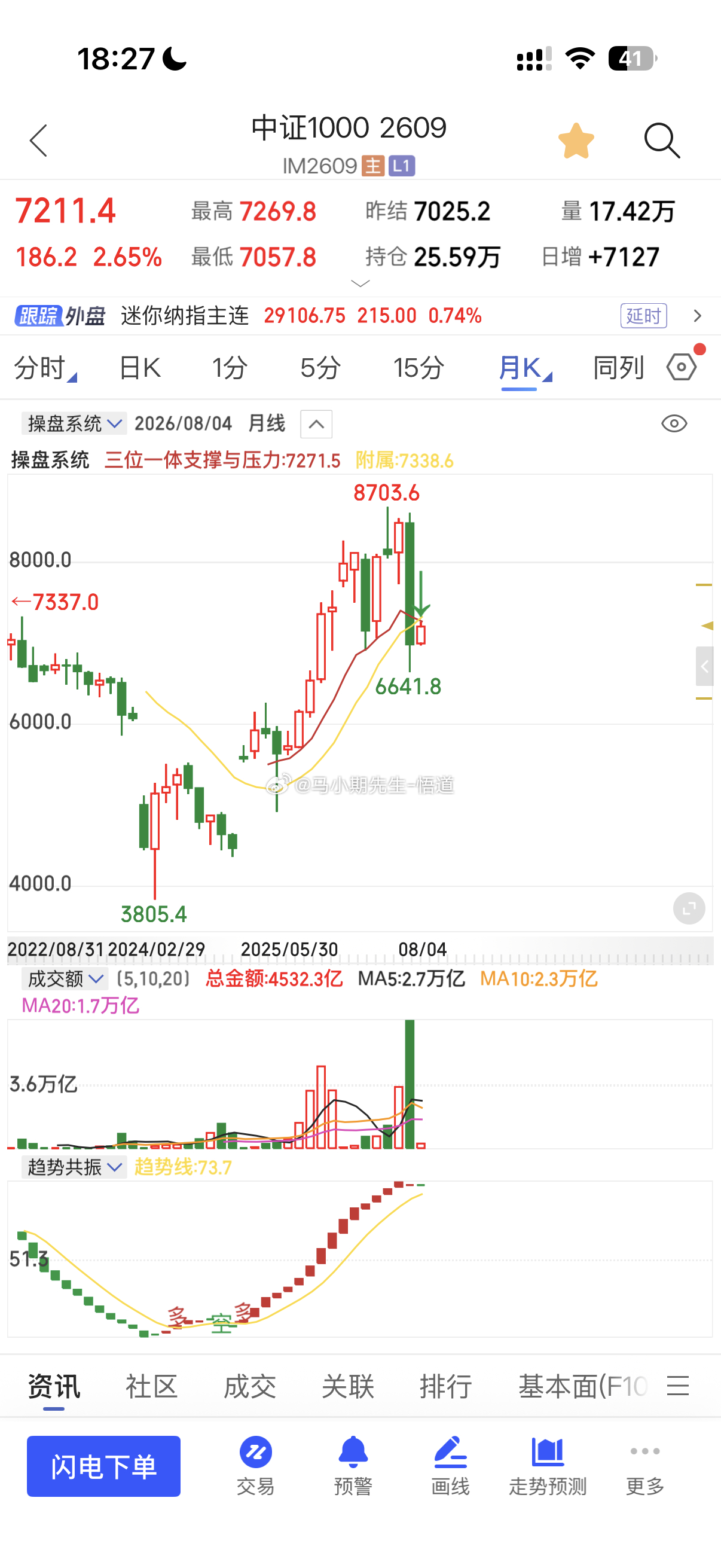
Task: Open the 基本面(F10) tab
Action: pyautogui.click(x=582, y=1386)
